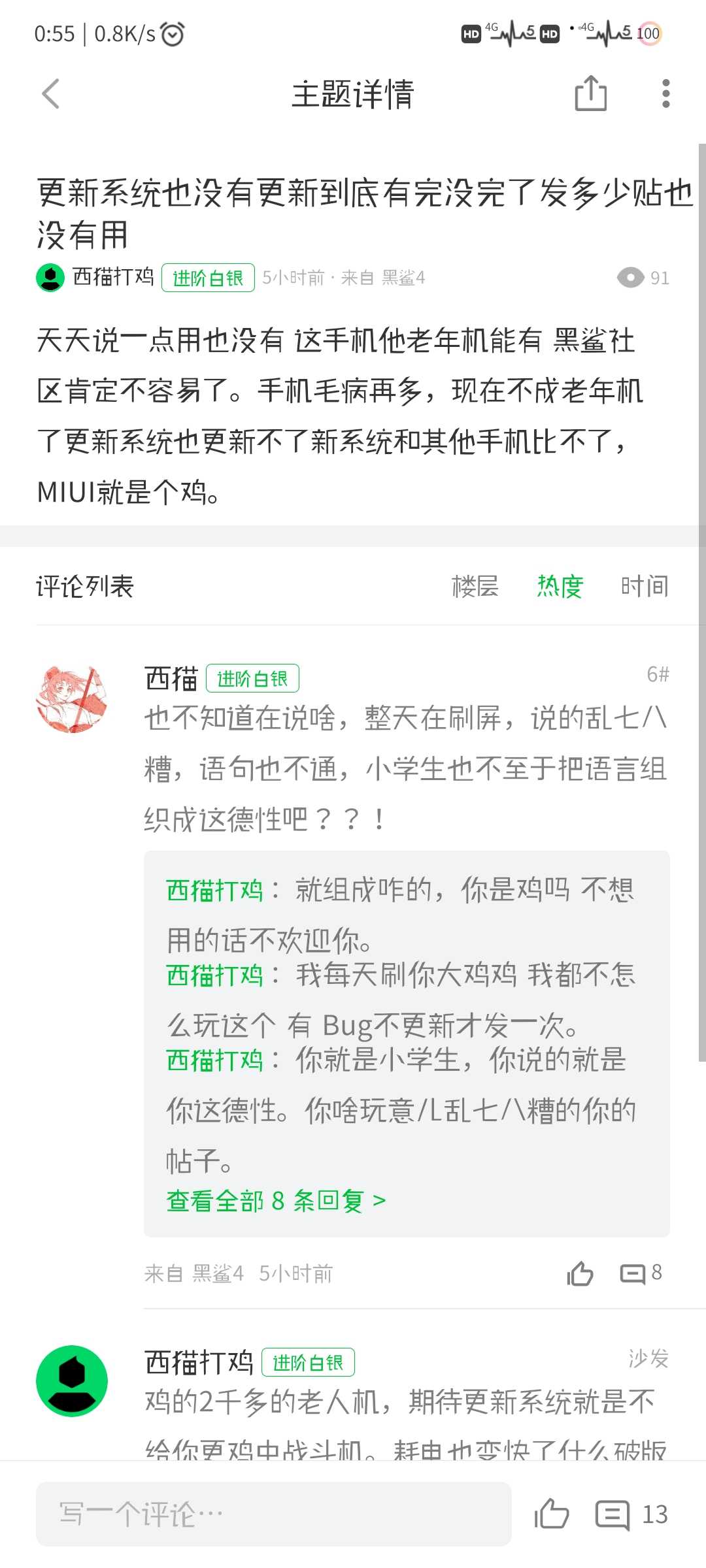This screenshot has width=706, height=1568.
Task: Reply to 西猫's comment with 8 replies
Action: tap(641, 1273)
